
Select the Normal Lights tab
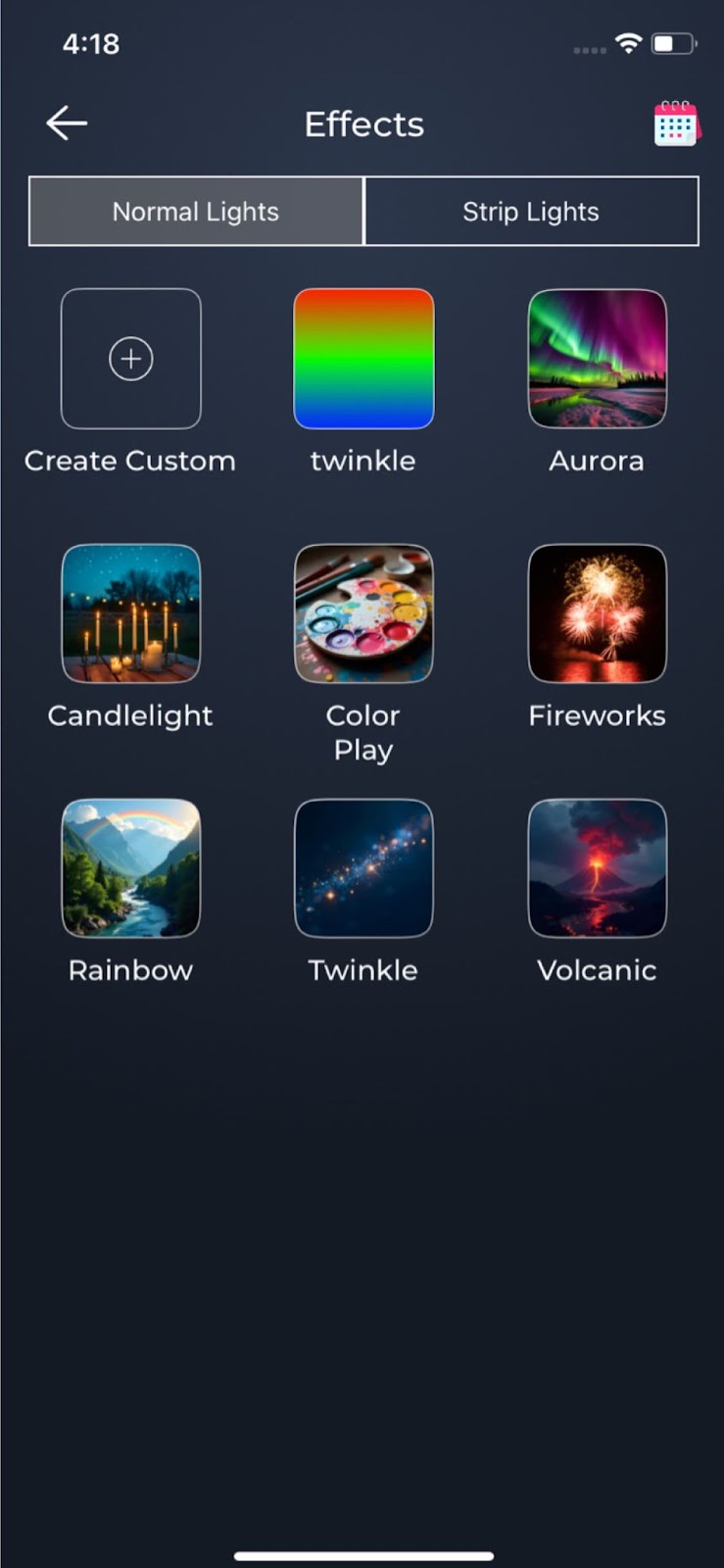tap(196, 212)
